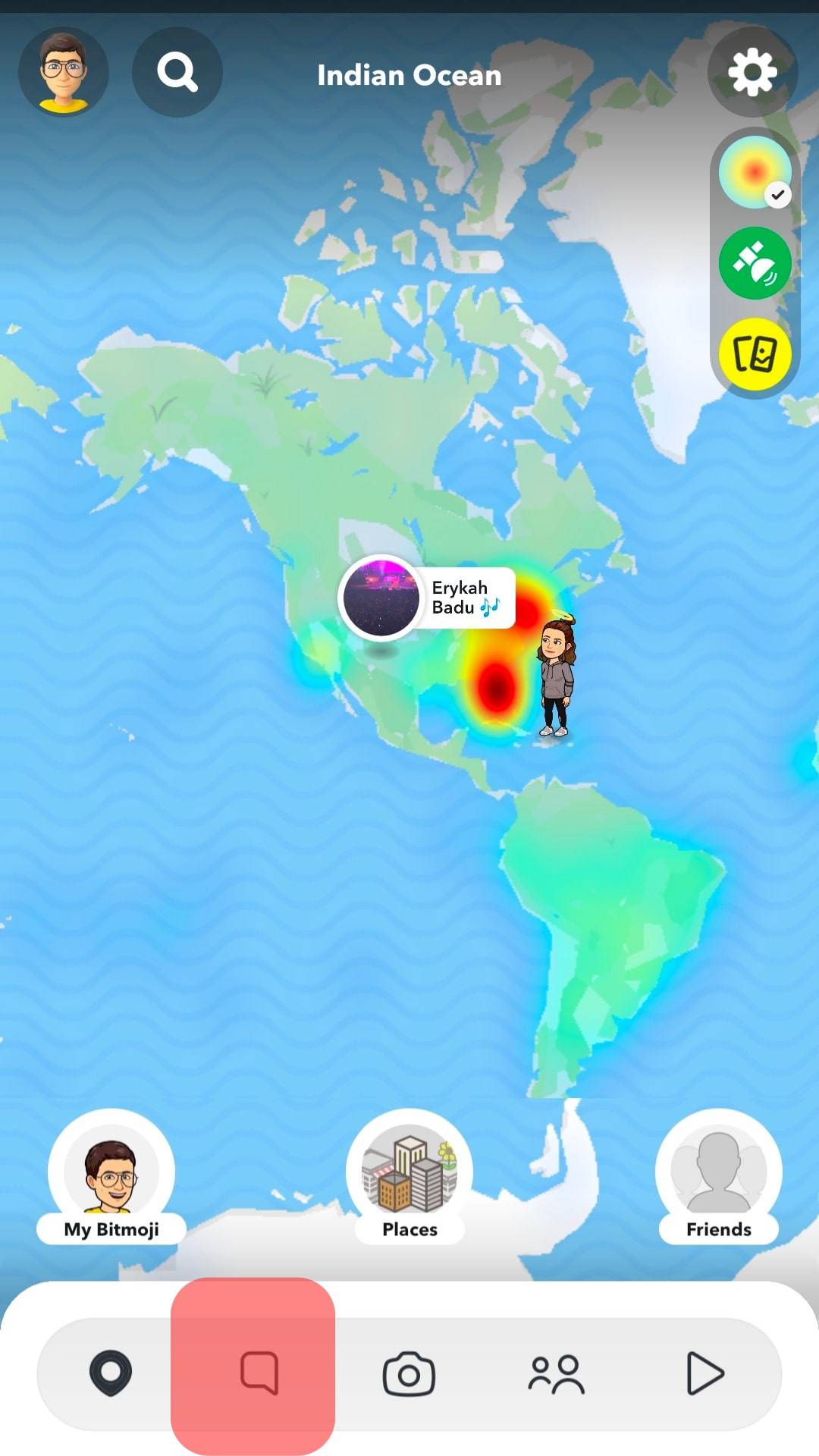Switch to the Chat tab
Image resolution: width=819 pixels, height=1456 pixels.
click(x=259, y=1373)
